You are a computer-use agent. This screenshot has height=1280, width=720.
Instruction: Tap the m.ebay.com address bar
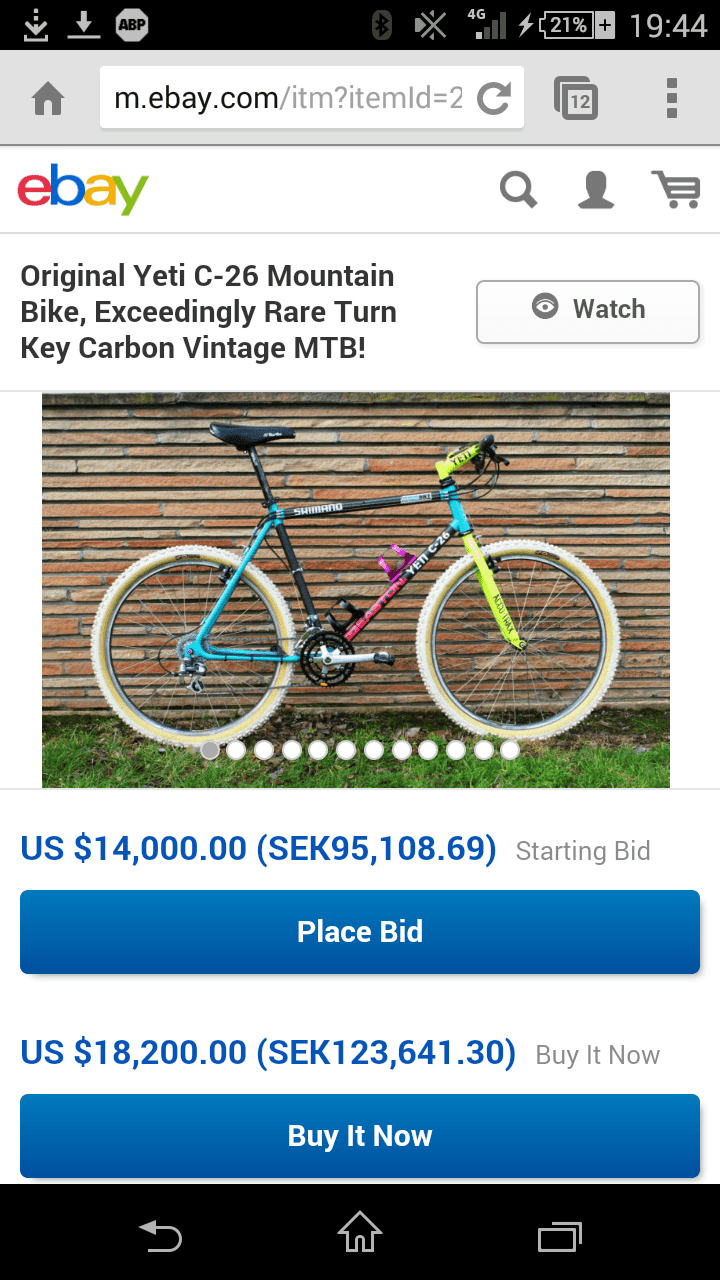[x=289, y=98]
